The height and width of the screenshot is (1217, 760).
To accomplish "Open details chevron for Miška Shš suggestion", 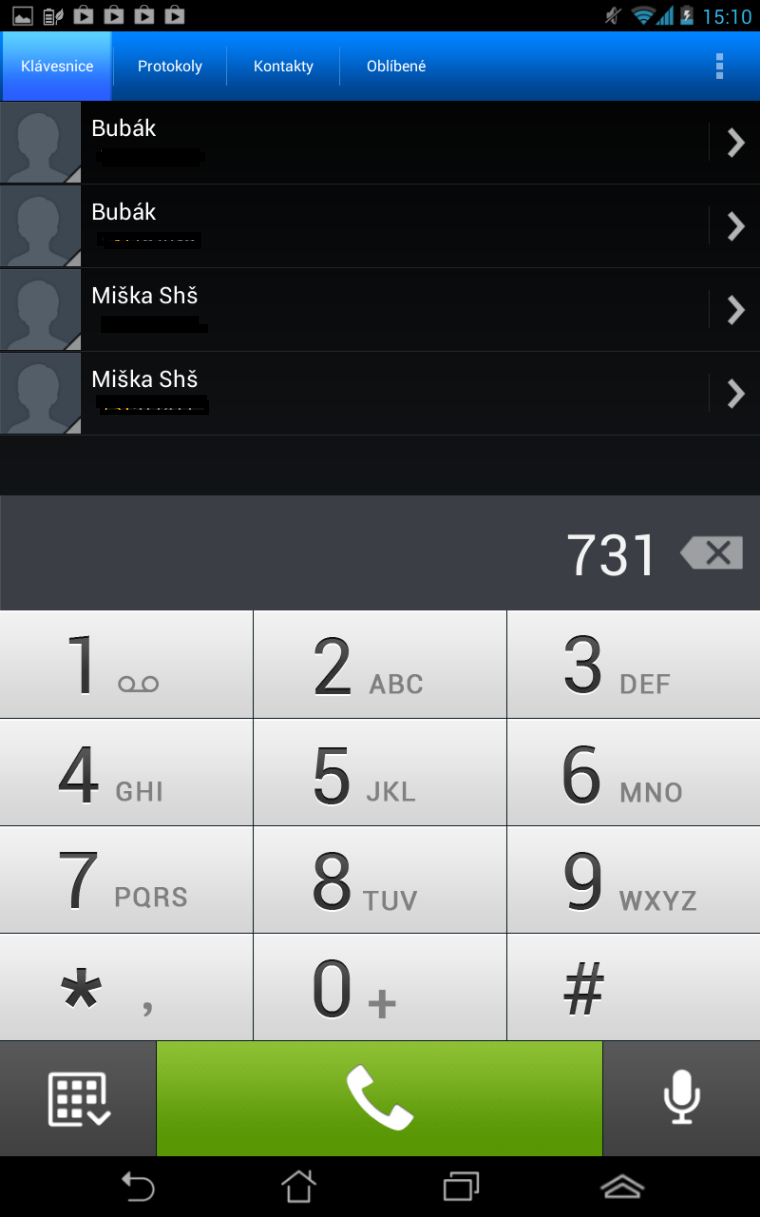I will click(735, 310).
